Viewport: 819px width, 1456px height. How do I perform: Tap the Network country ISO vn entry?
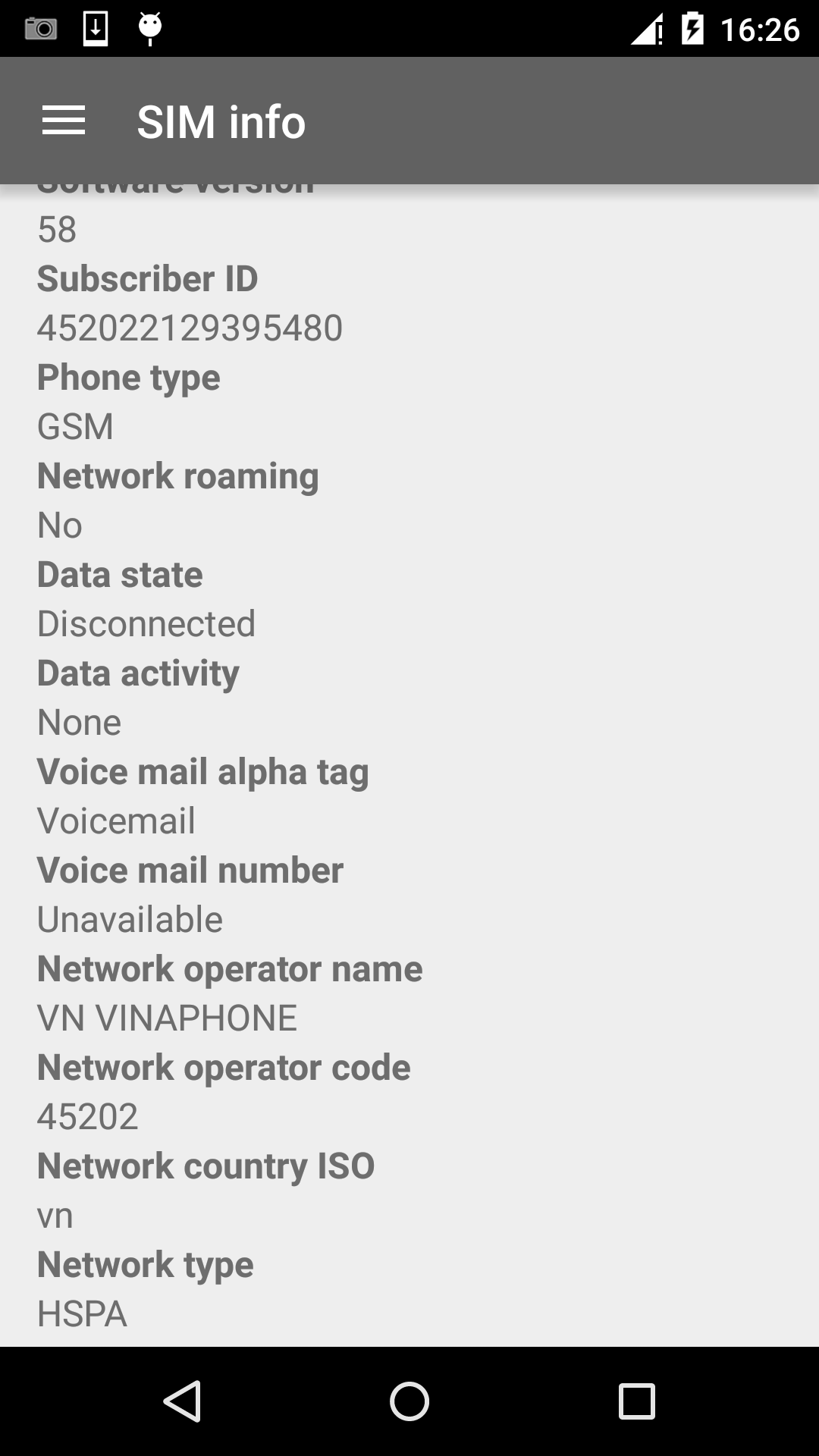click(55, 1214)
